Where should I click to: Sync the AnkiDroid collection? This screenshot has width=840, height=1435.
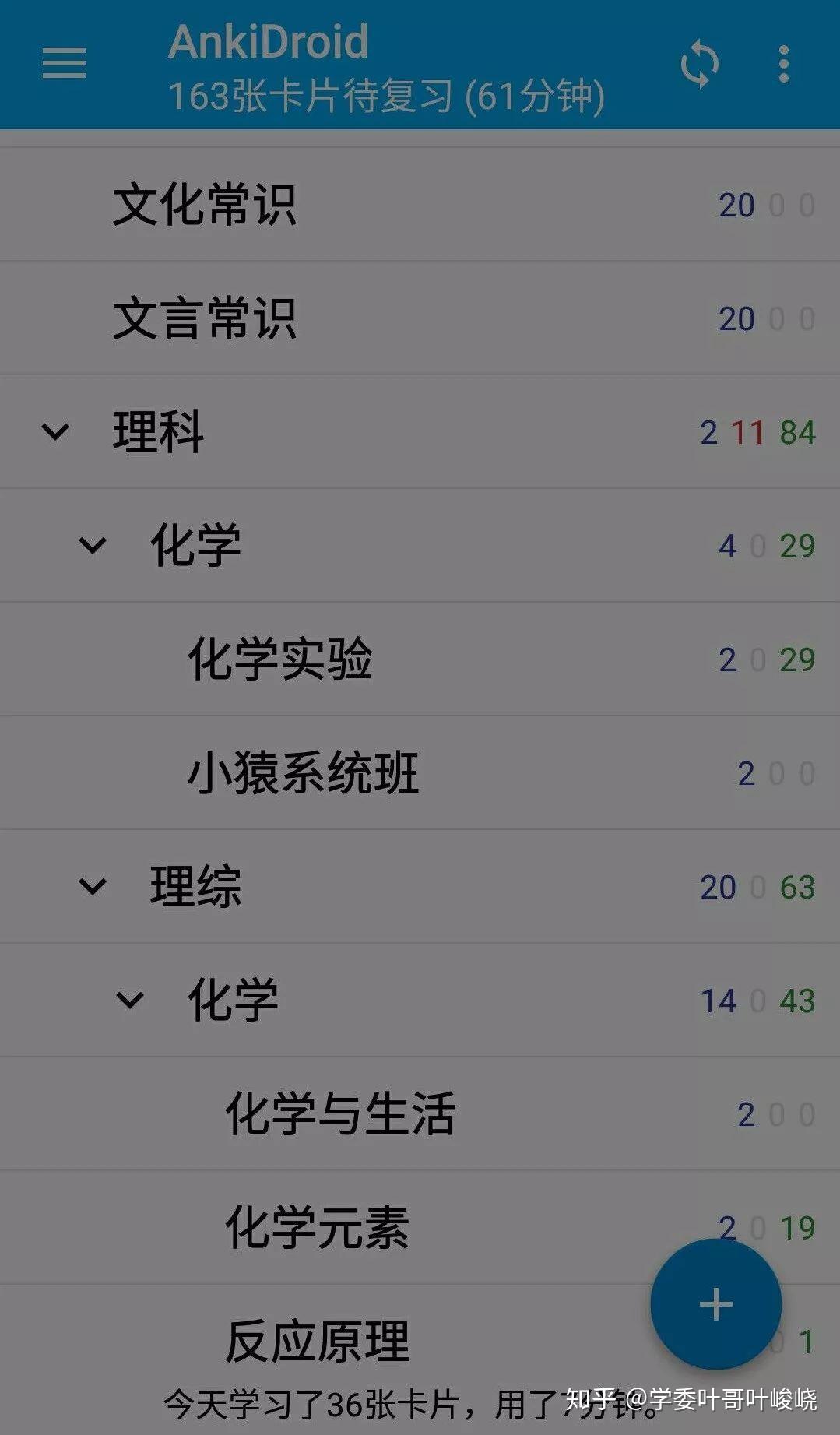pos(699,64)
